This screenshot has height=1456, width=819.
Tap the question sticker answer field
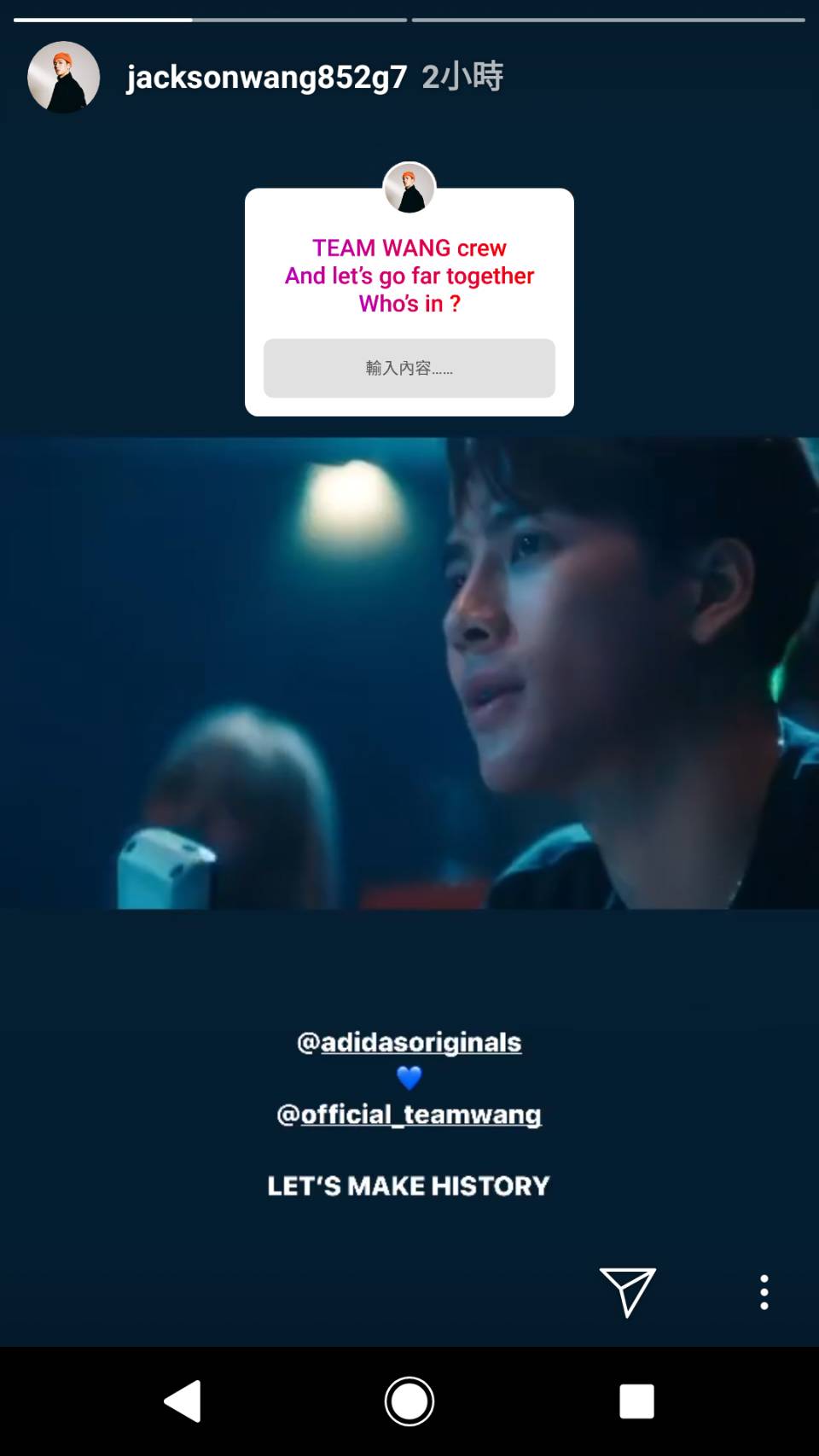[409, 368]
